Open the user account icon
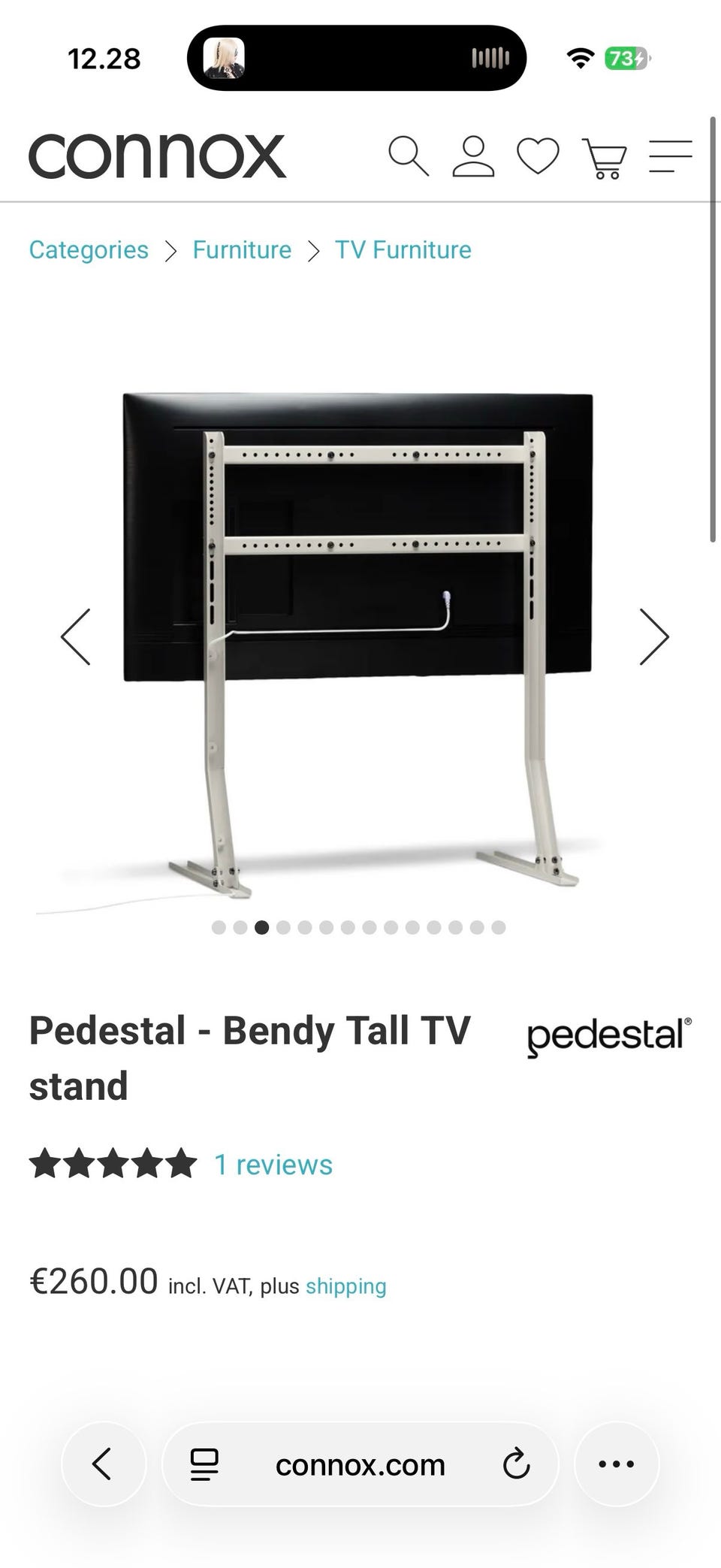This screenshot has width=721, height=1568. (473, 156)
